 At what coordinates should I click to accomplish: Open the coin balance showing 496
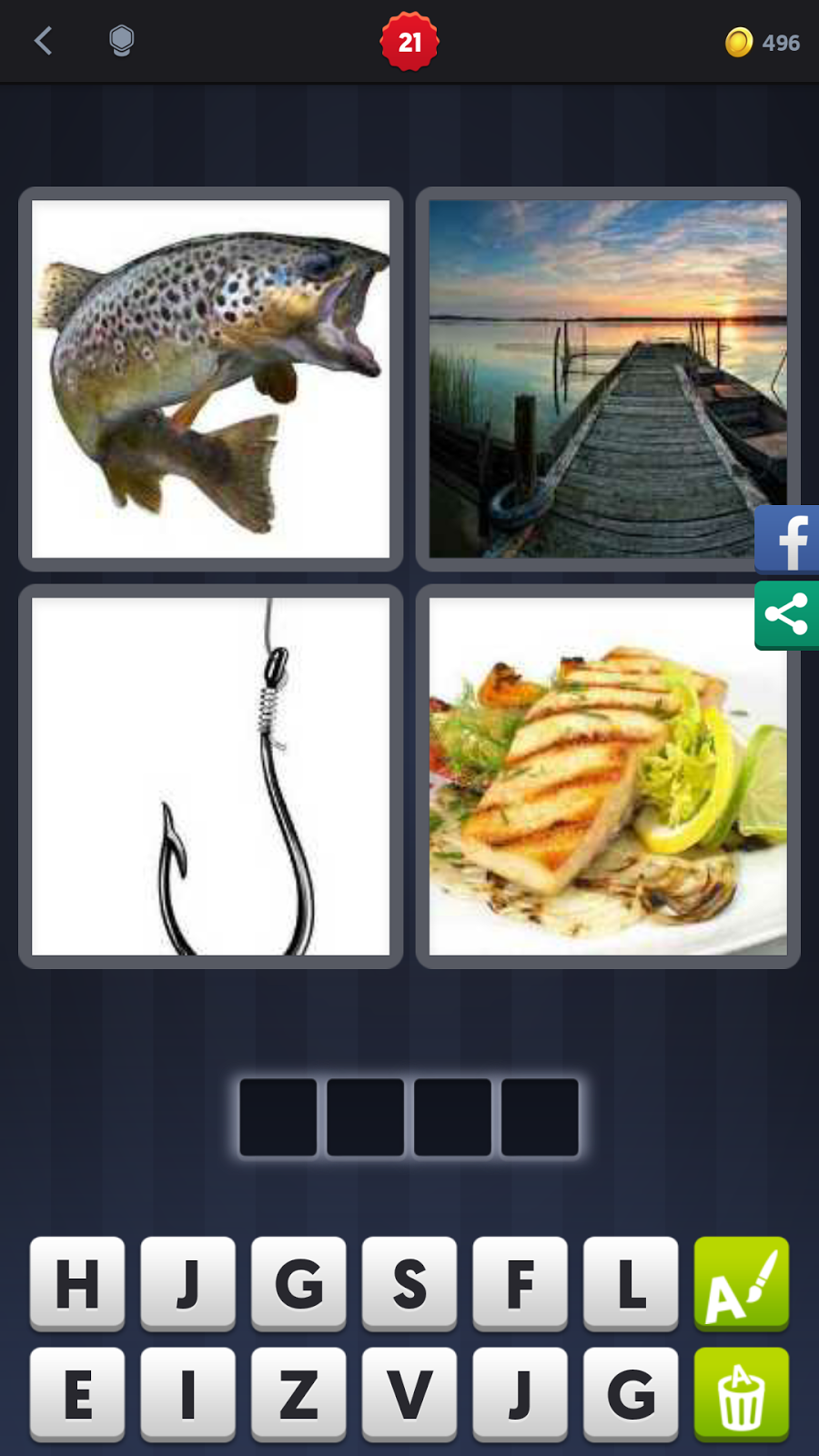click(x=763, y=43)
